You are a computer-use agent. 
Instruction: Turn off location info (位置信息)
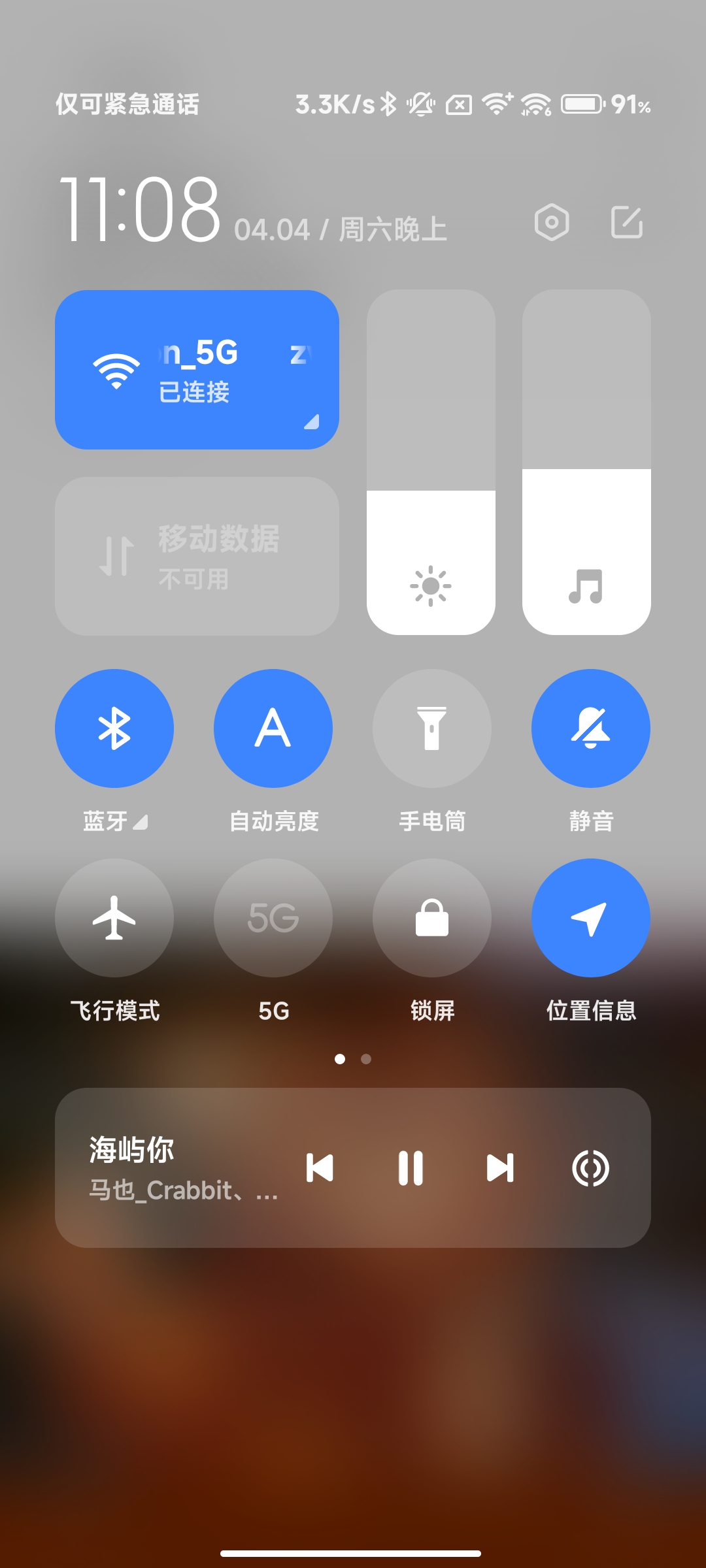pos(591,918)
